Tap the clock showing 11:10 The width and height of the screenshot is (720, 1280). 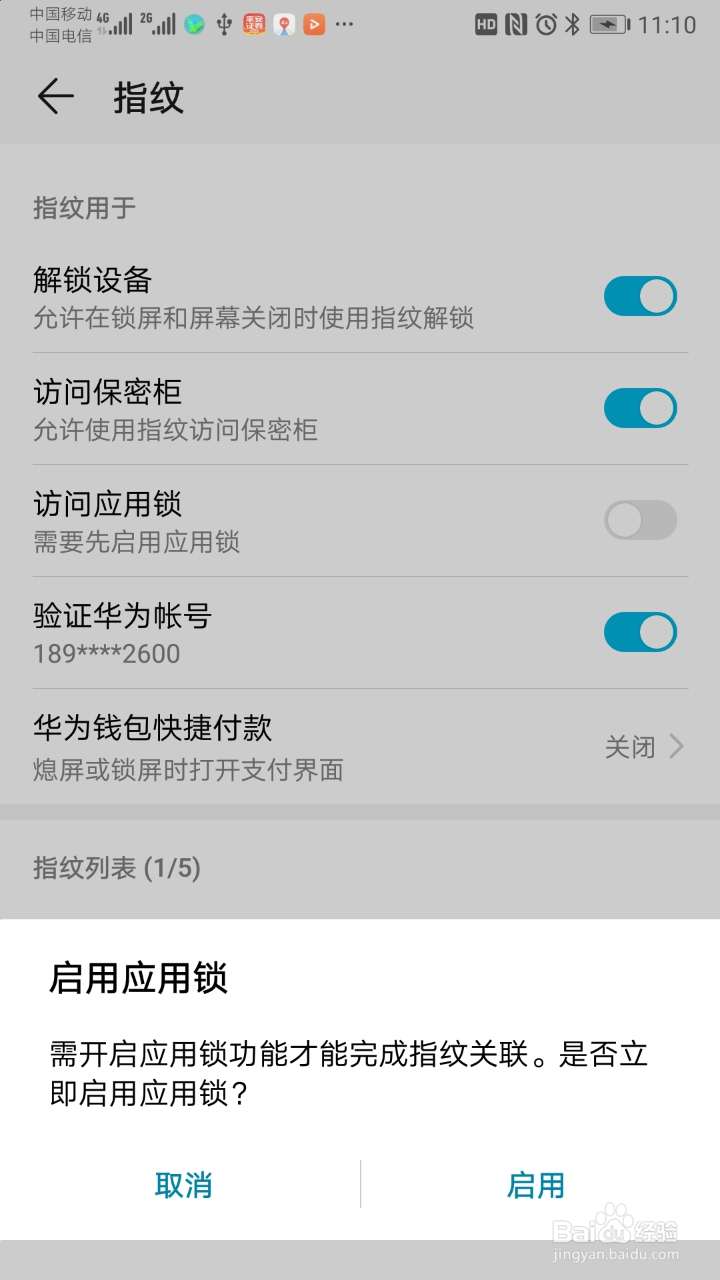point(665,24)
